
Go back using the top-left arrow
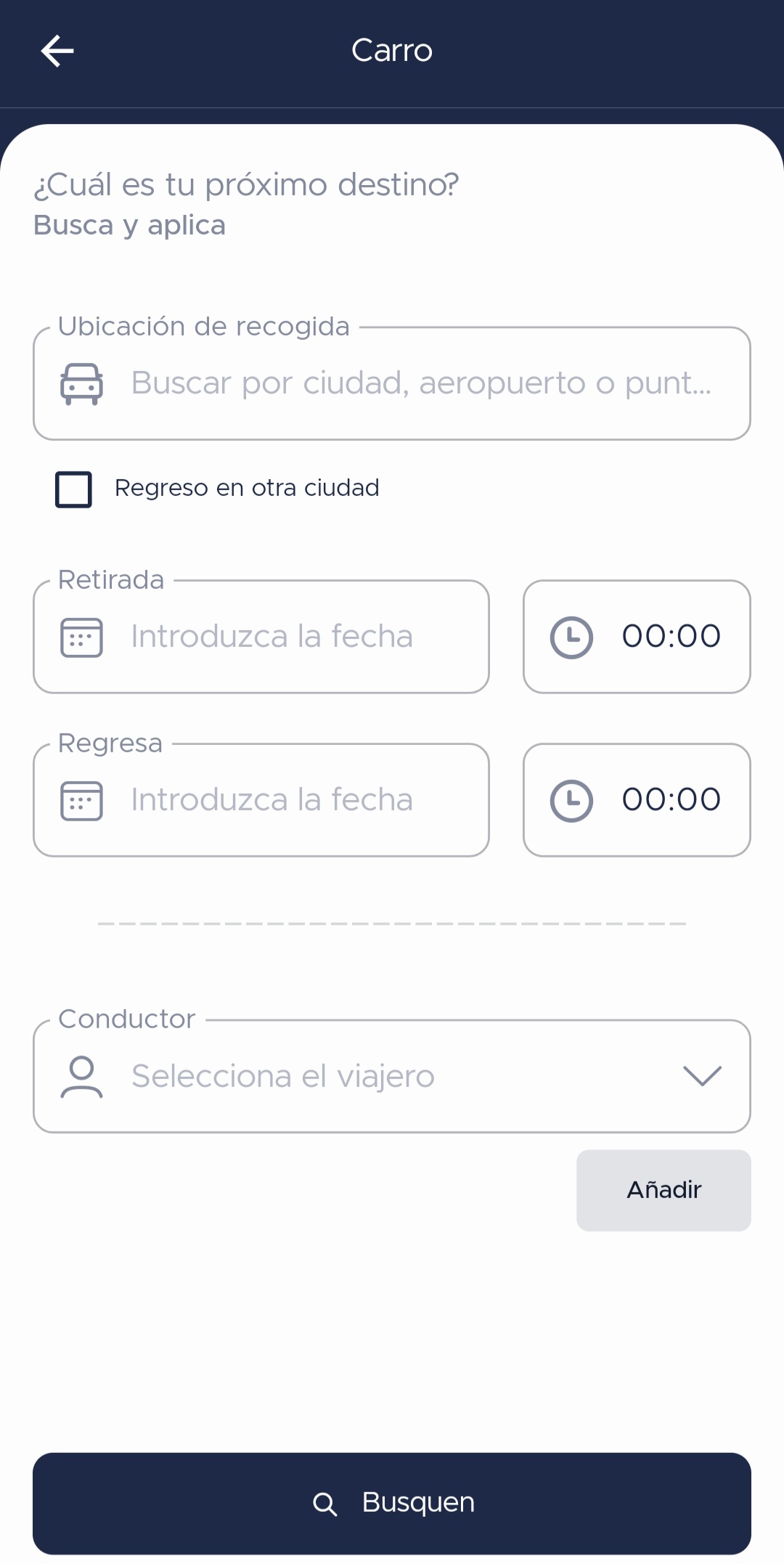[57, 51]
